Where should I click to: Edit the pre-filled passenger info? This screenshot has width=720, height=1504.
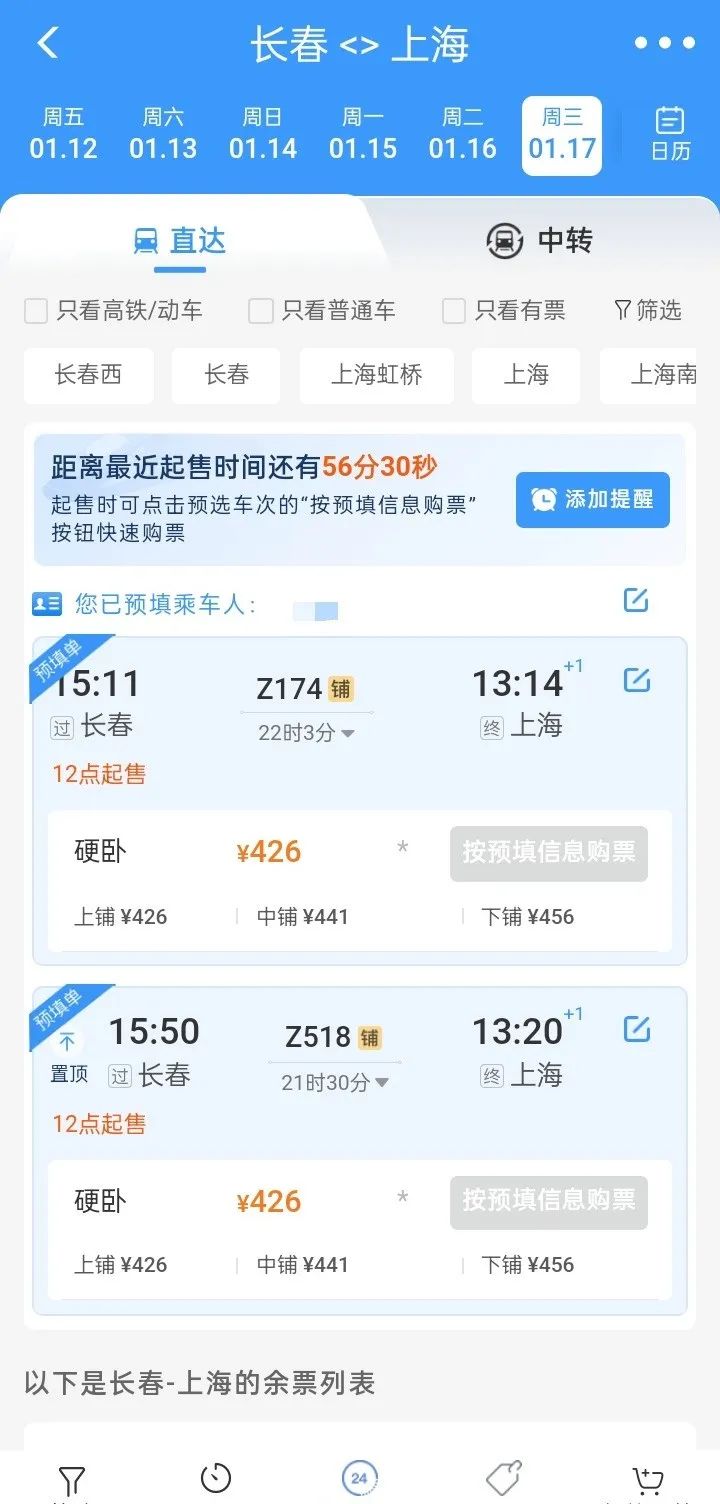pyautogui.click(x=636, y=600)
